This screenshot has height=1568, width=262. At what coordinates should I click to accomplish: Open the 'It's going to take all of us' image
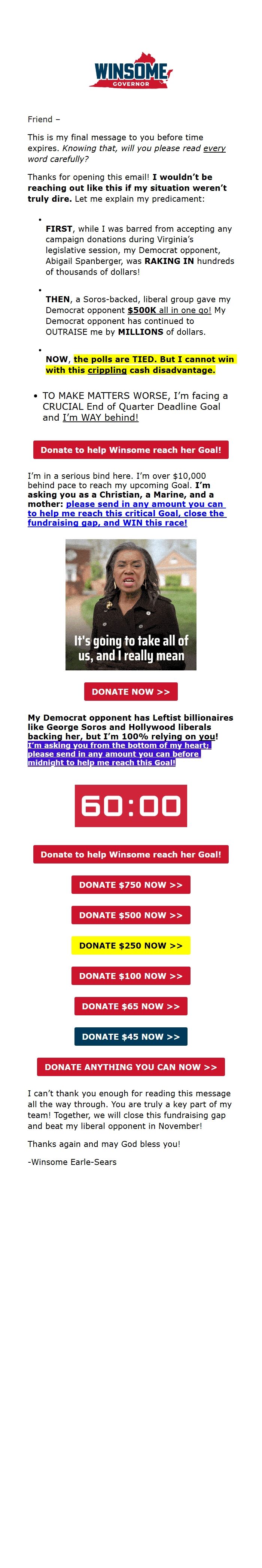click(131, 604)
